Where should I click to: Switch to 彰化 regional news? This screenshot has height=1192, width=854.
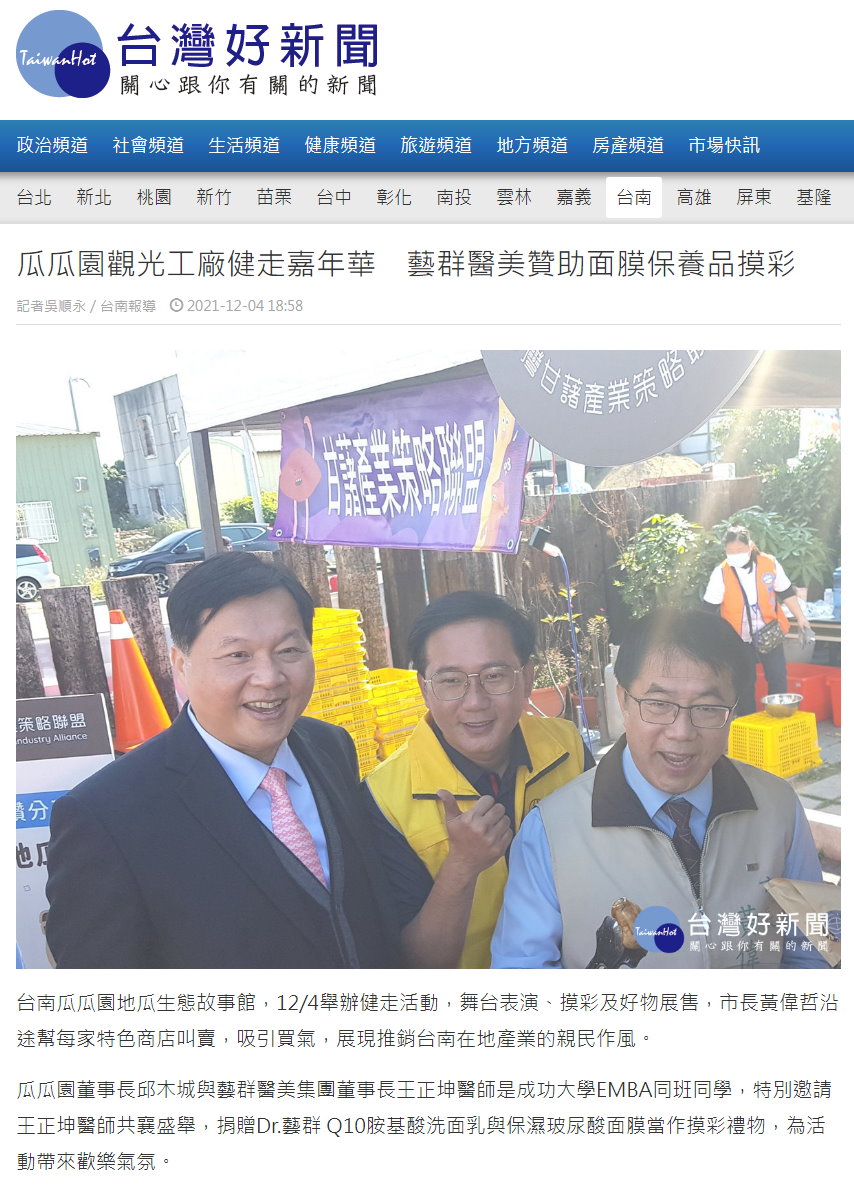(x=394, y=198)
